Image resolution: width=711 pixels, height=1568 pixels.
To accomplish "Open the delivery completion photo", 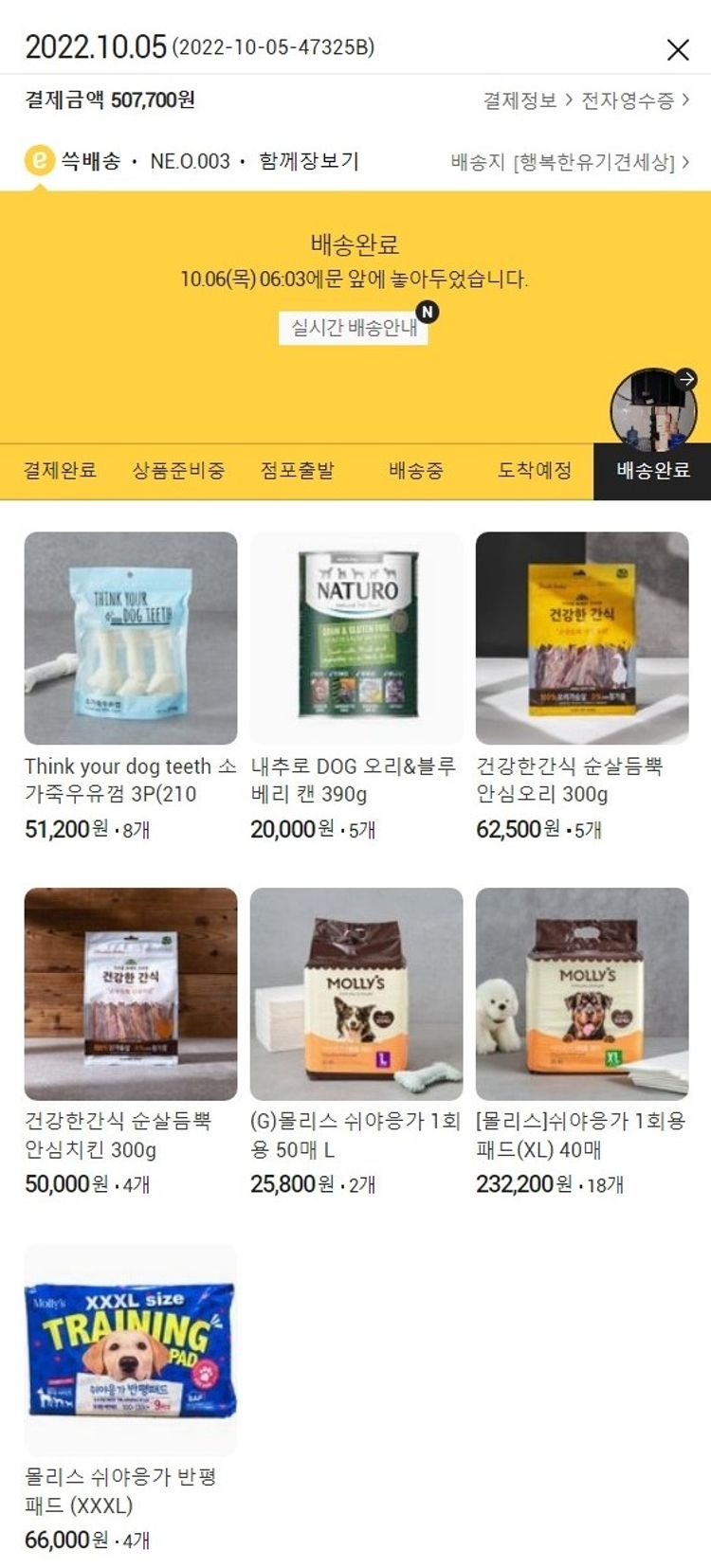I will tap(652, 411).
